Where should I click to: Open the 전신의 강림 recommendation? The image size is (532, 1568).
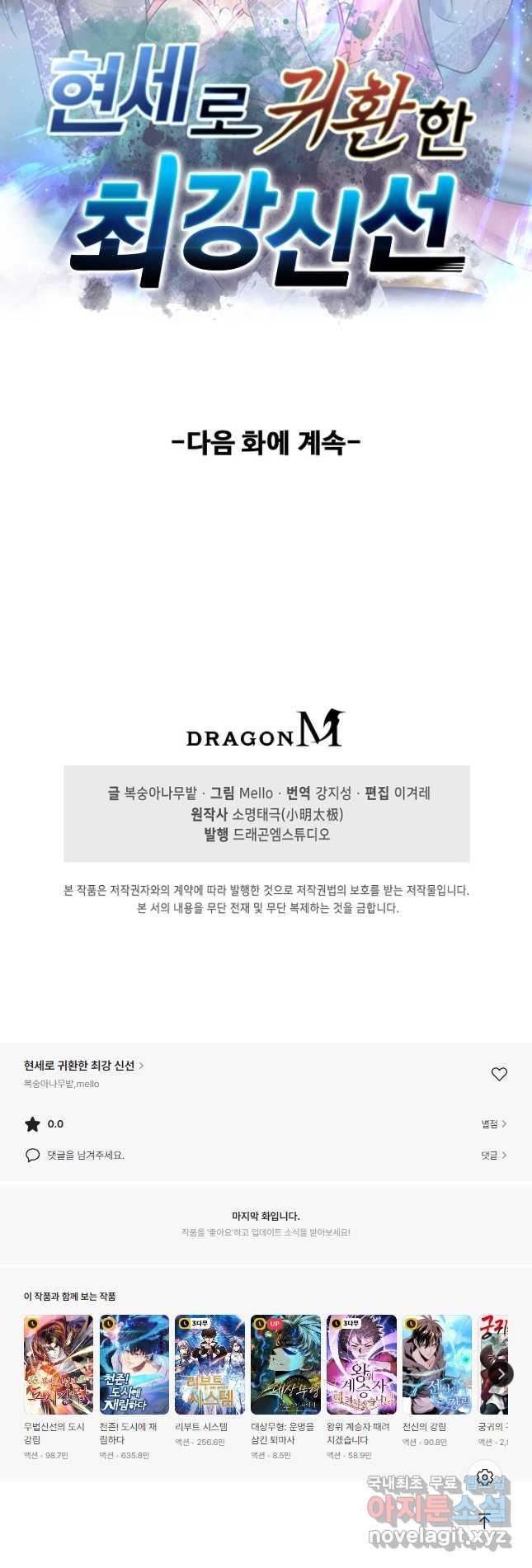(436, 1365)
